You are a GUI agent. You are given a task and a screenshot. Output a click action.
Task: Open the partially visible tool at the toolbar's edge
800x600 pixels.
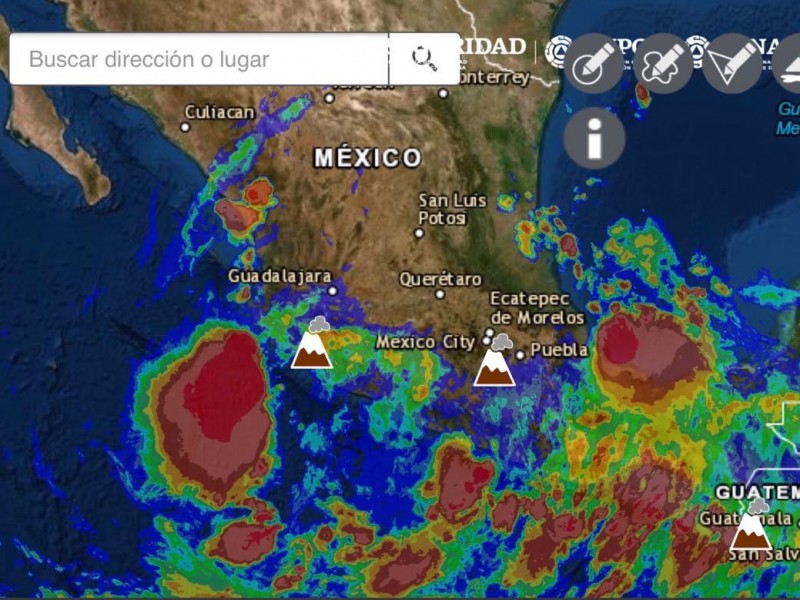point(790,63)
